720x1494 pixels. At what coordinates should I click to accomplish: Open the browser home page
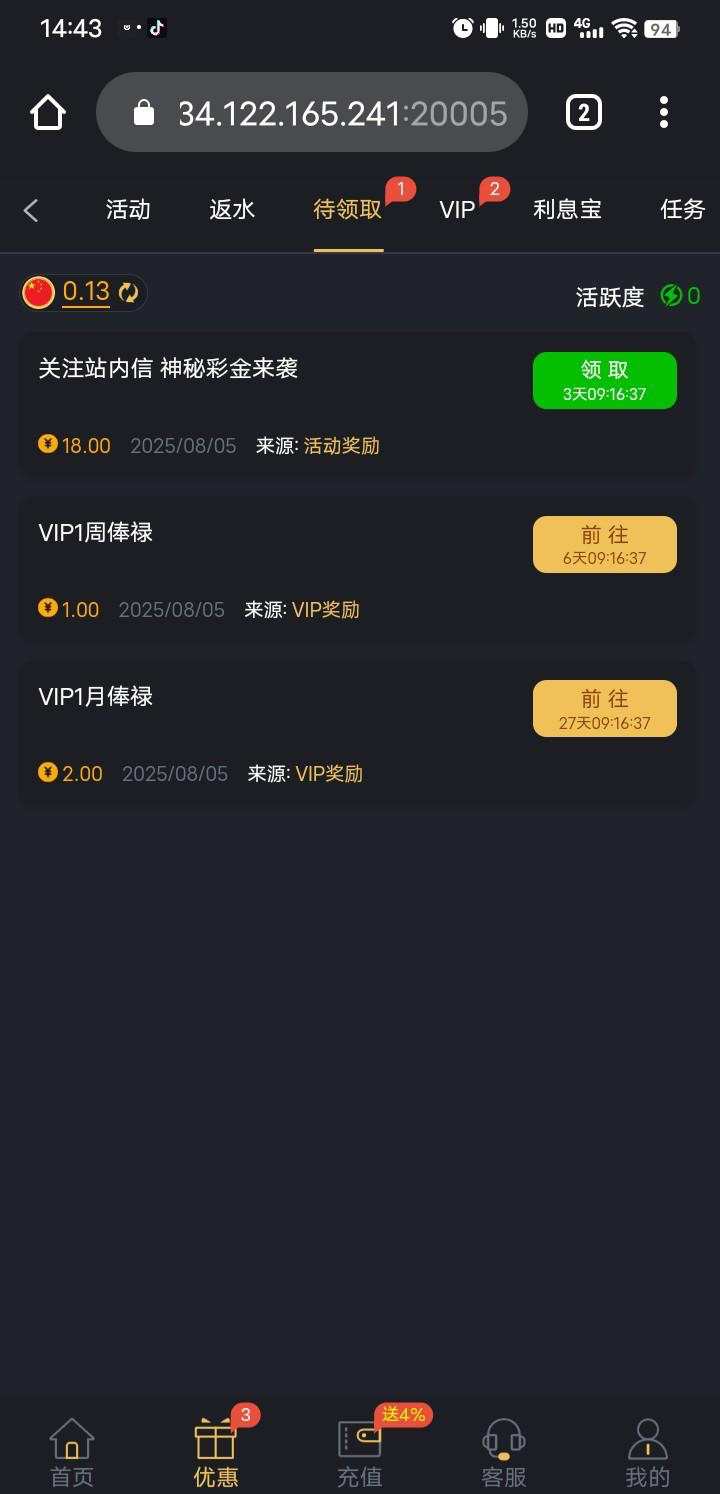pos(48,113)
